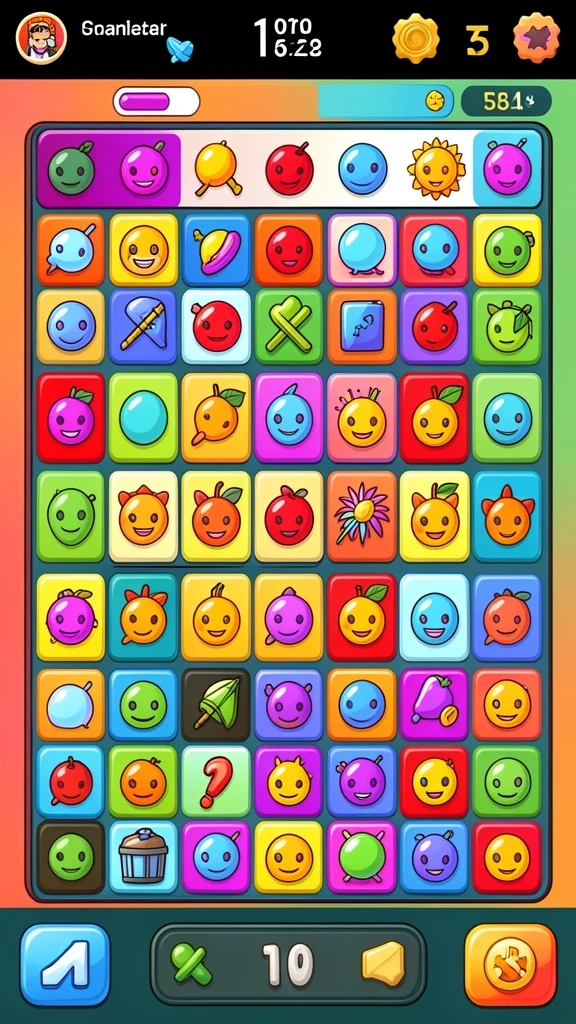This screenshot has width=576, height=1024.
Task: Select the blue square tile on orange
Action: pos(361,325)
